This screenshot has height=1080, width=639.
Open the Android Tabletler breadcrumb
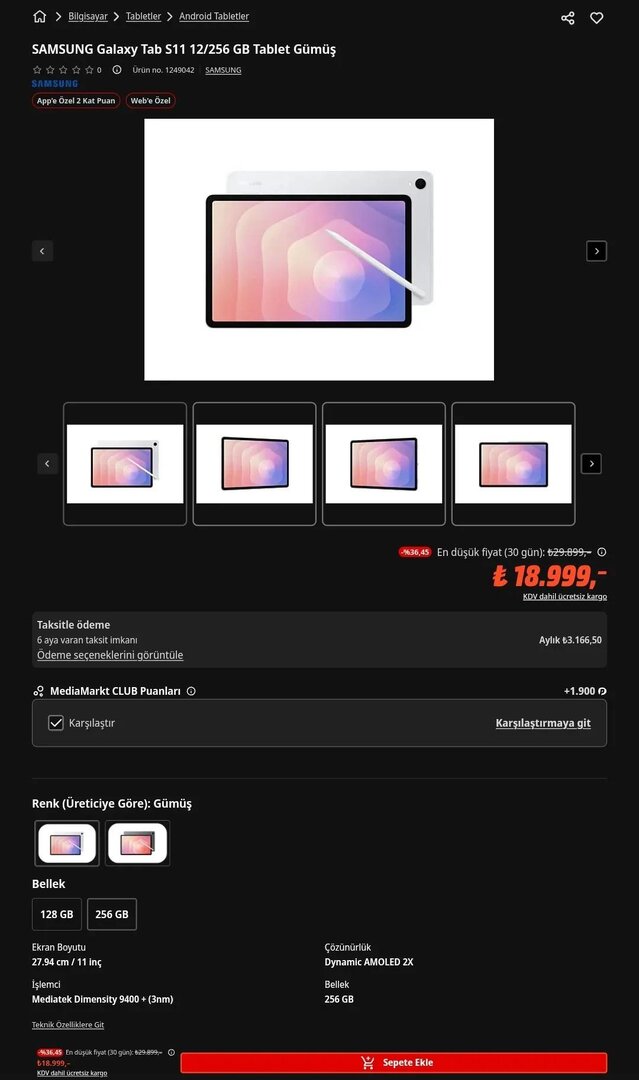coord(214,17)
